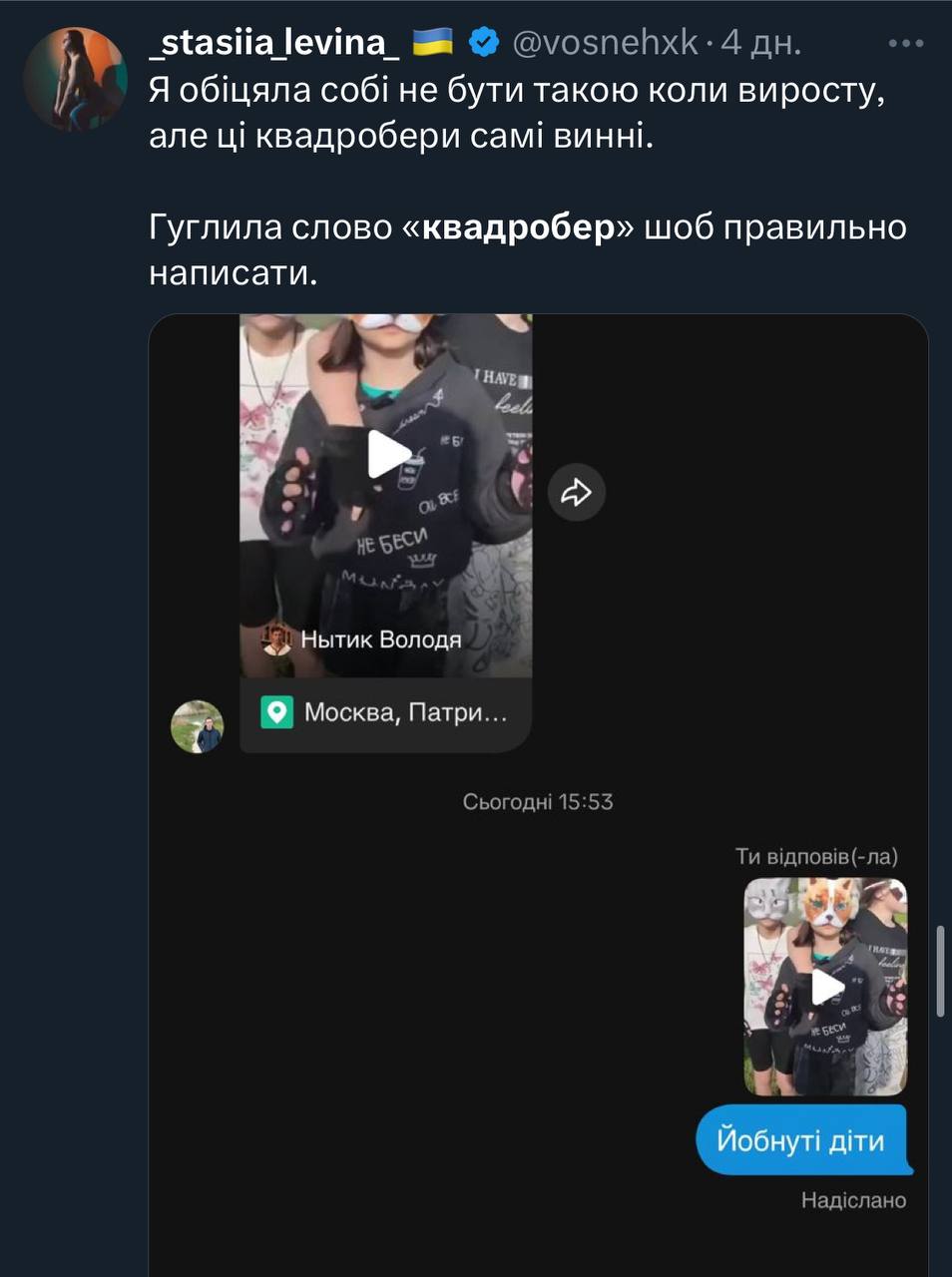This screenshot has width=952, height=1277.
Task: Open _stasiia_levina_ profile avatar
Action: click(76, 80)
